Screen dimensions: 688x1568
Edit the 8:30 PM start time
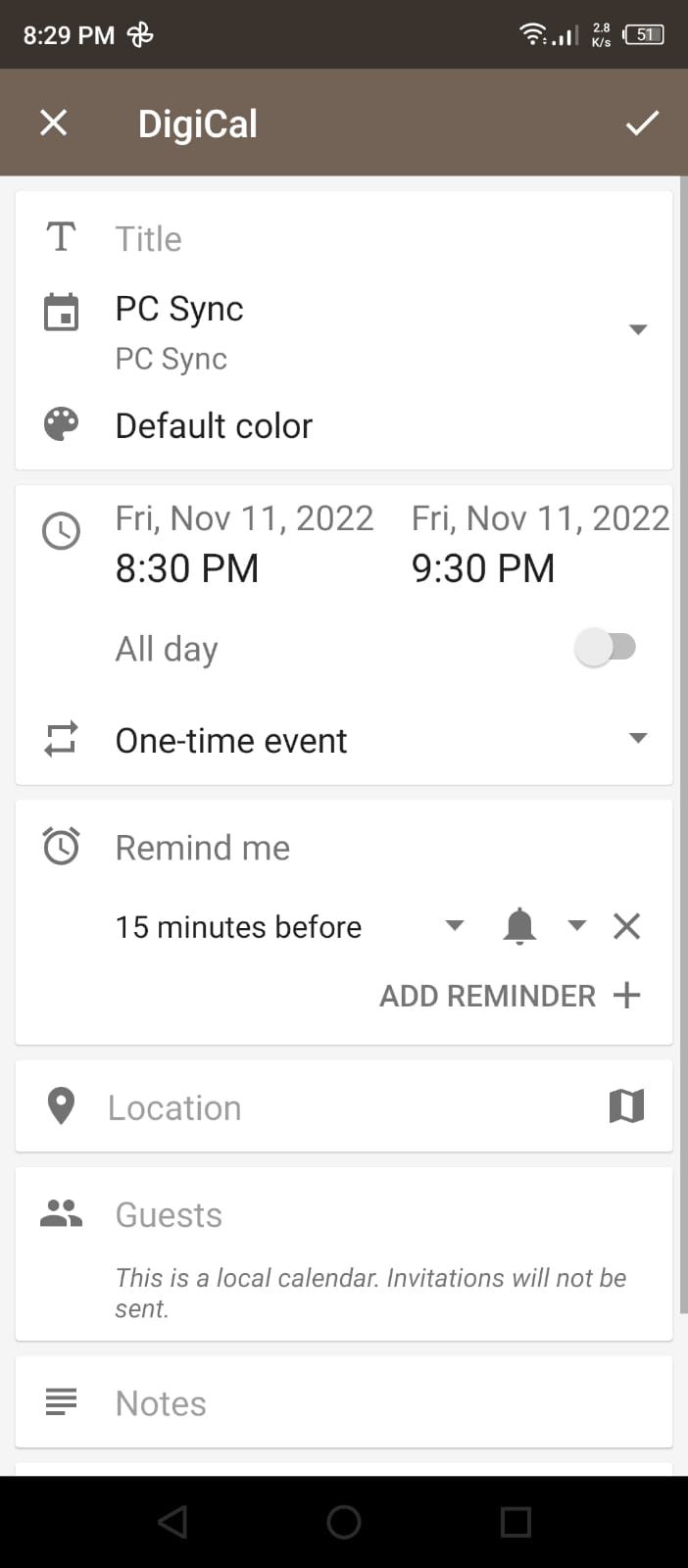click(x=186, y=568)
